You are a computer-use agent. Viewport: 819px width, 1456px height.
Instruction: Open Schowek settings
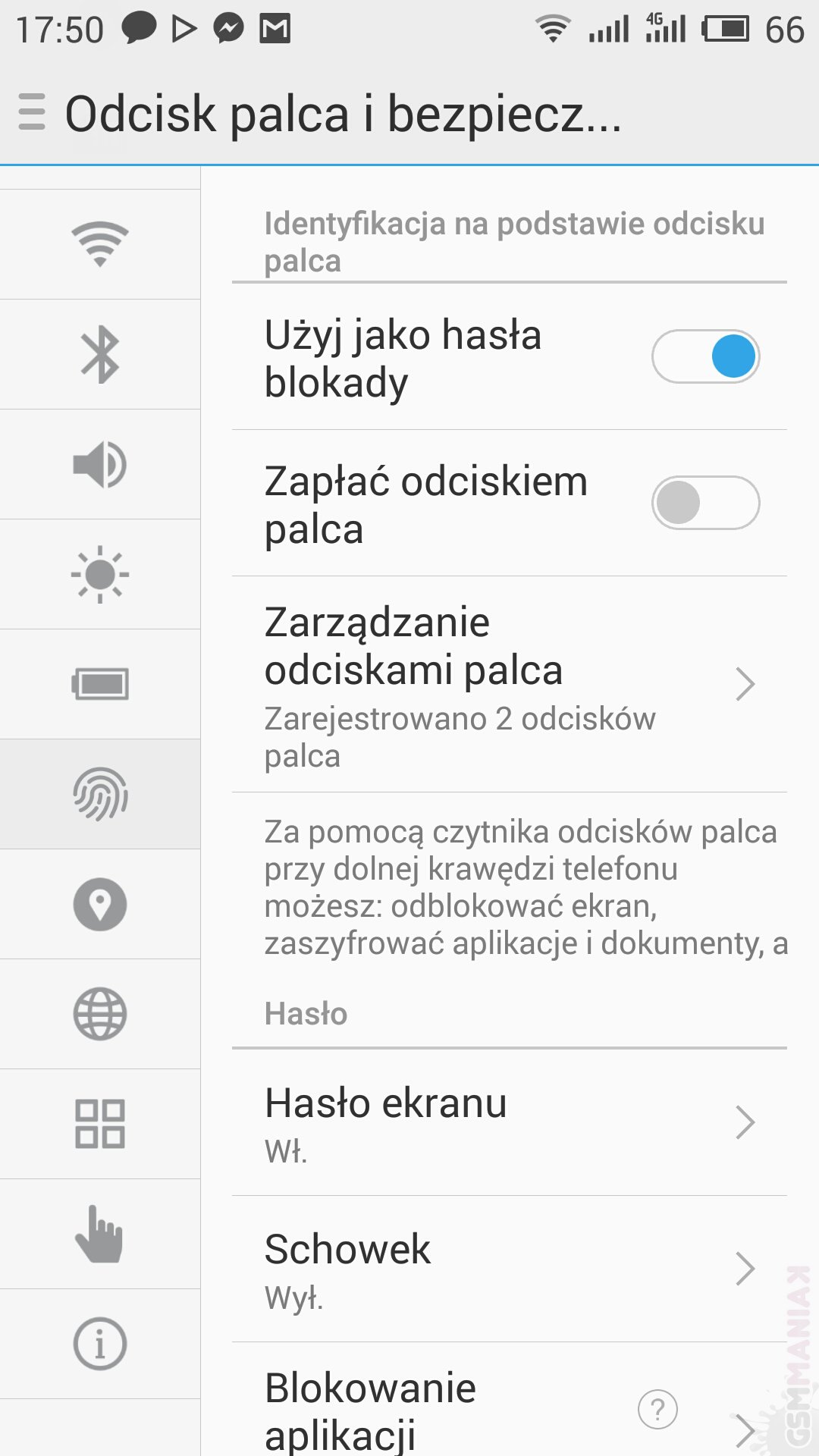[508, 1269]
